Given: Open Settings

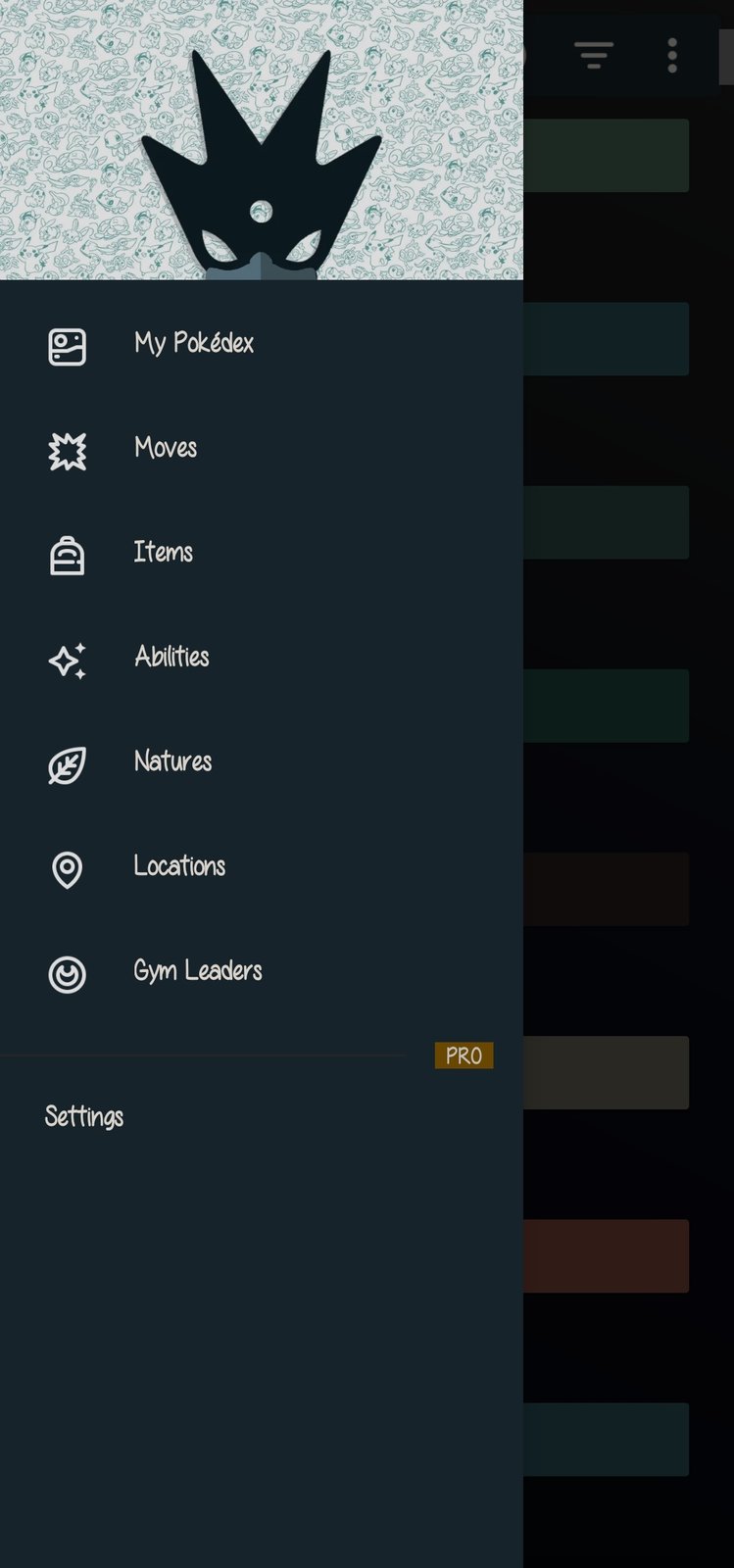Looking at the screenshot, I should tap(84, 1117).
